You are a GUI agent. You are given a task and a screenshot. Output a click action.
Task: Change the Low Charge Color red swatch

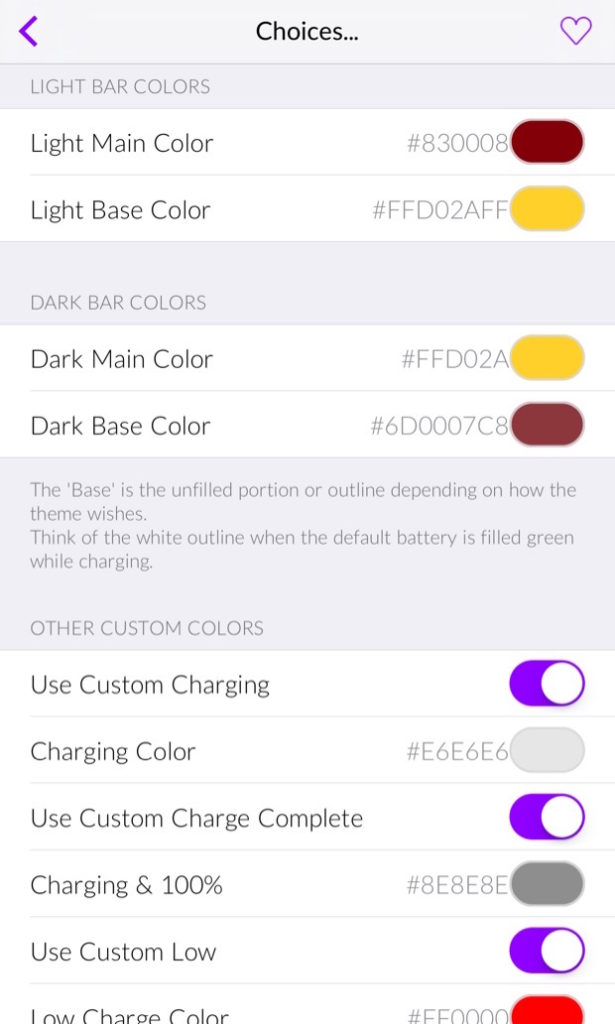547,1010
